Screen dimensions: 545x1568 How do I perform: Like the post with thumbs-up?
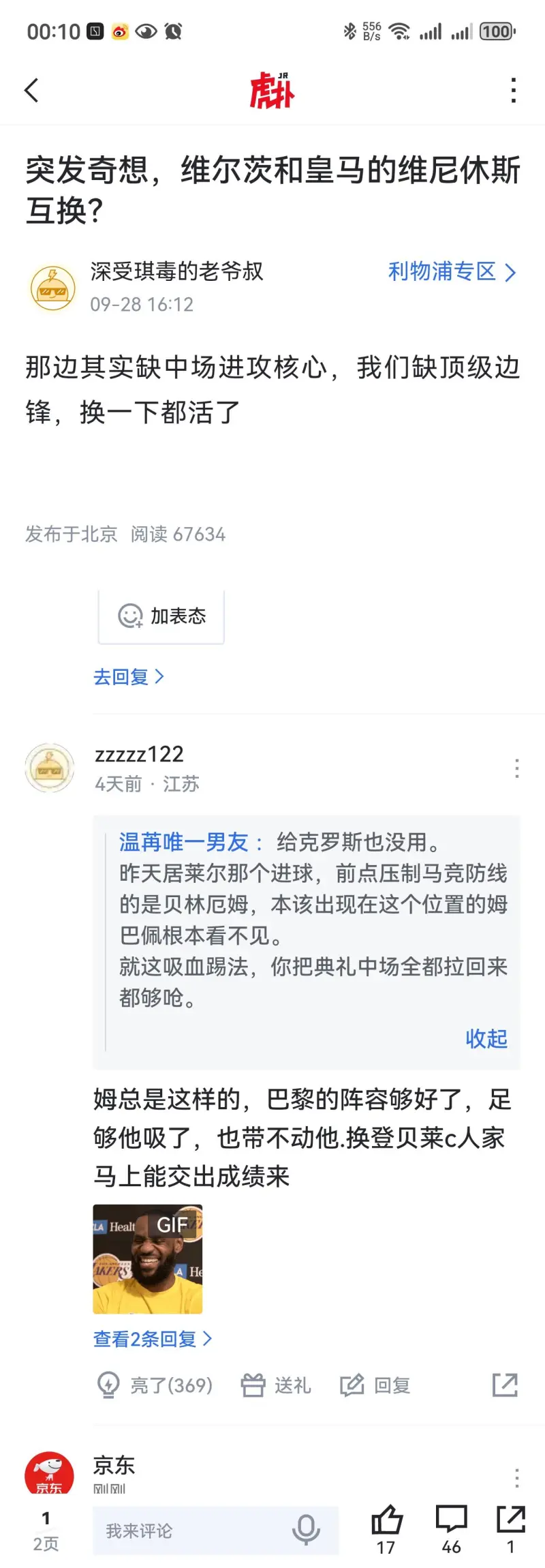tap(386, 1528)
